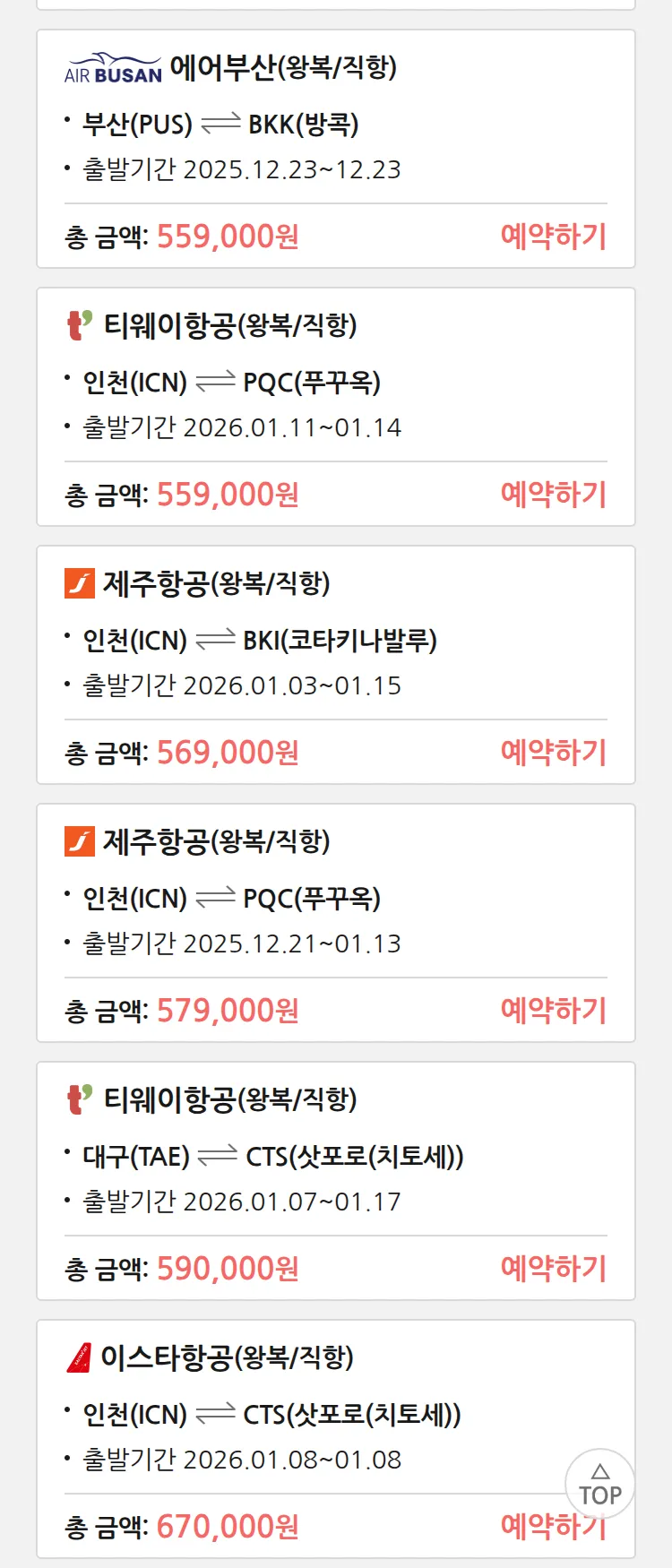
Task: Tap 예약하기 for 티웨이항공 대구-CTS 590,000원
Action: click(x=553, y=1269)
